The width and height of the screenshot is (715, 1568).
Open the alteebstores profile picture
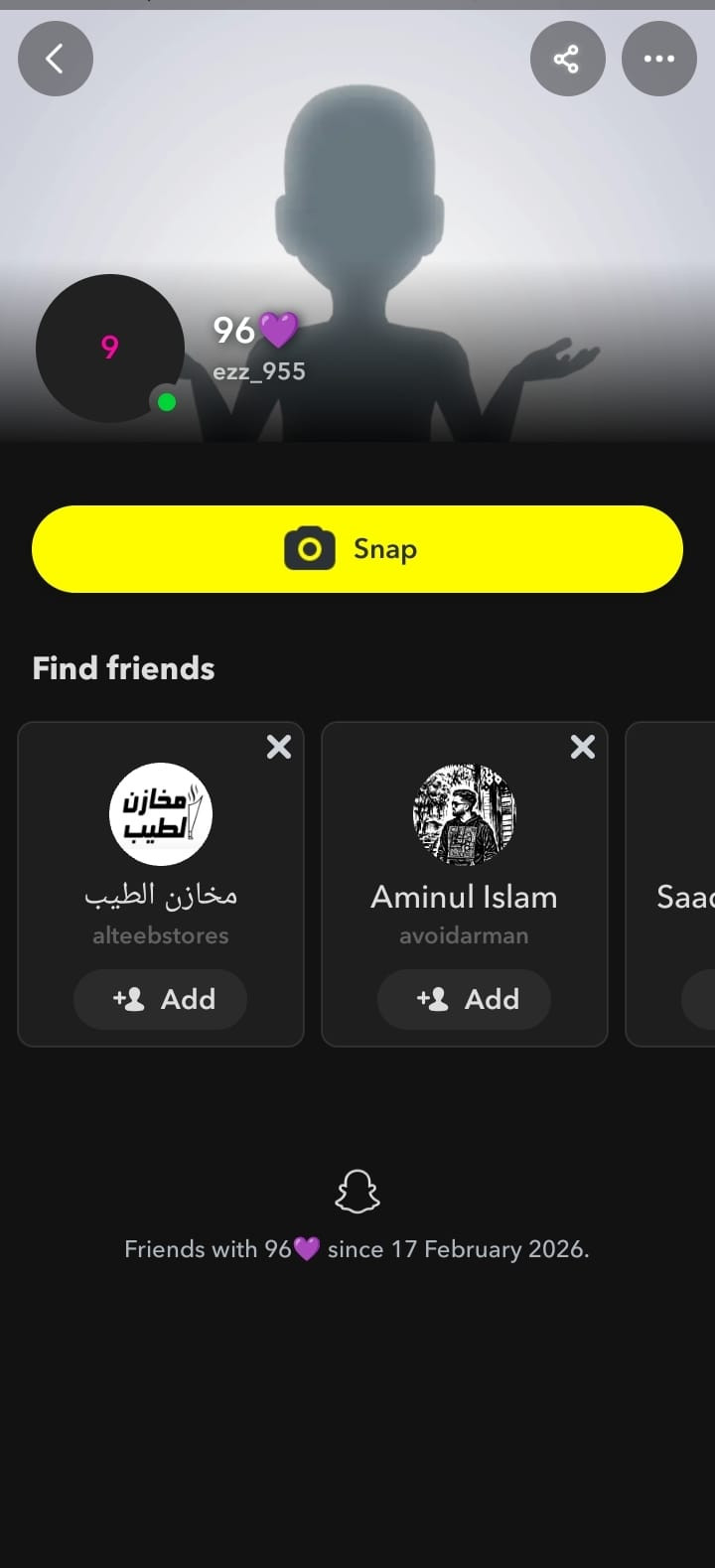pyautogui.click(x=161, y=814)
